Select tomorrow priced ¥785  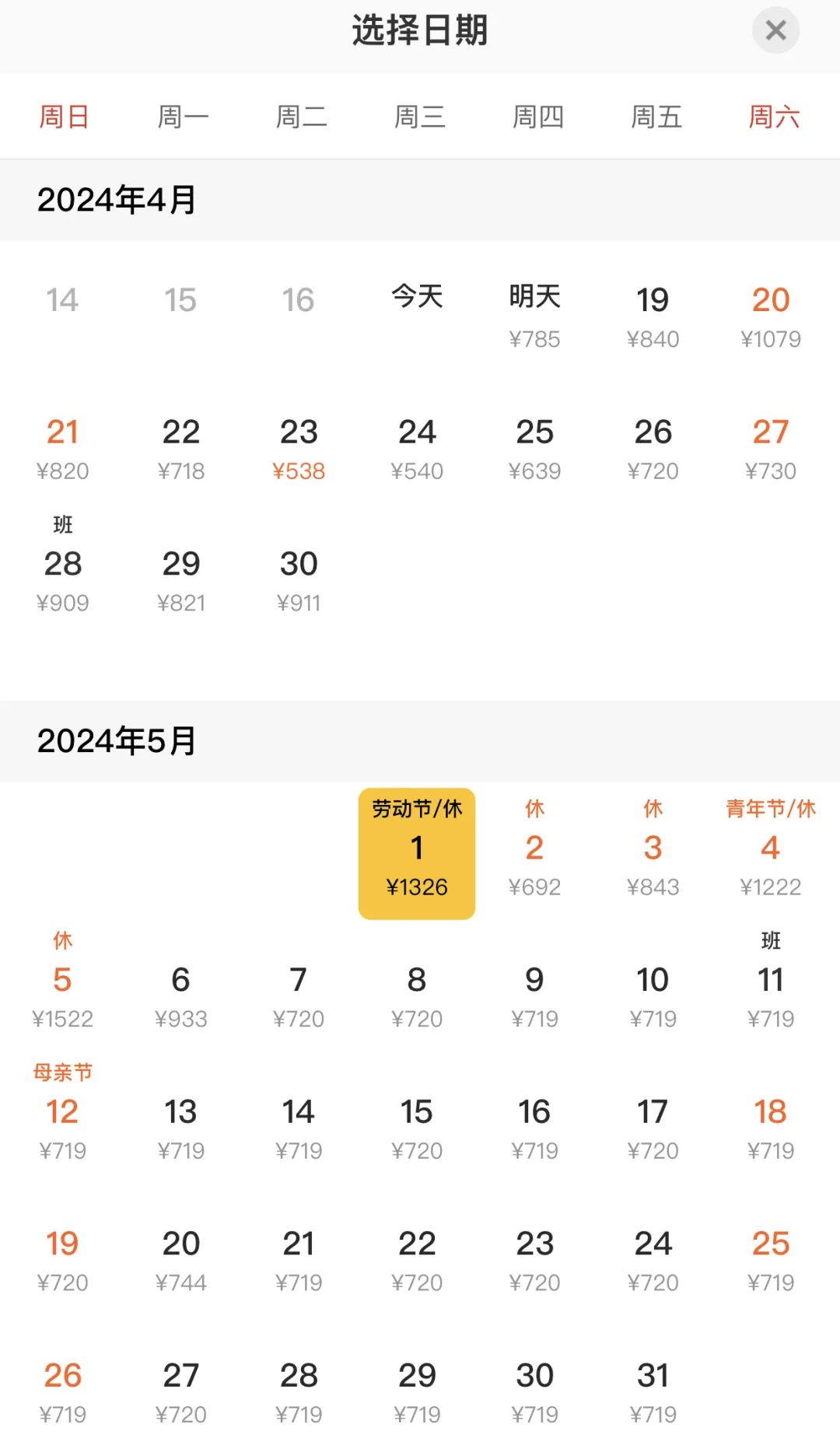pos(534,316)
